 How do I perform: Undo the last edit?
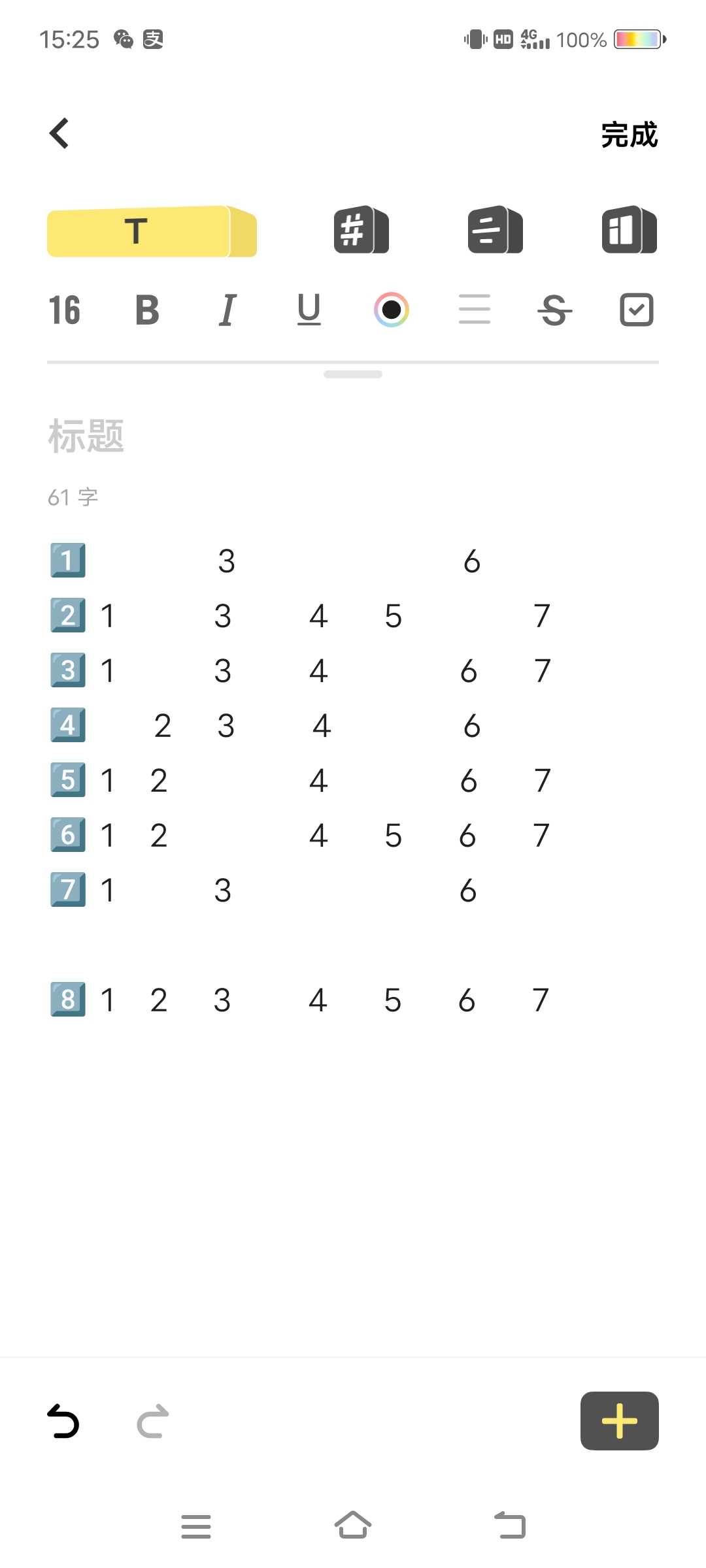pos(63,1422)
